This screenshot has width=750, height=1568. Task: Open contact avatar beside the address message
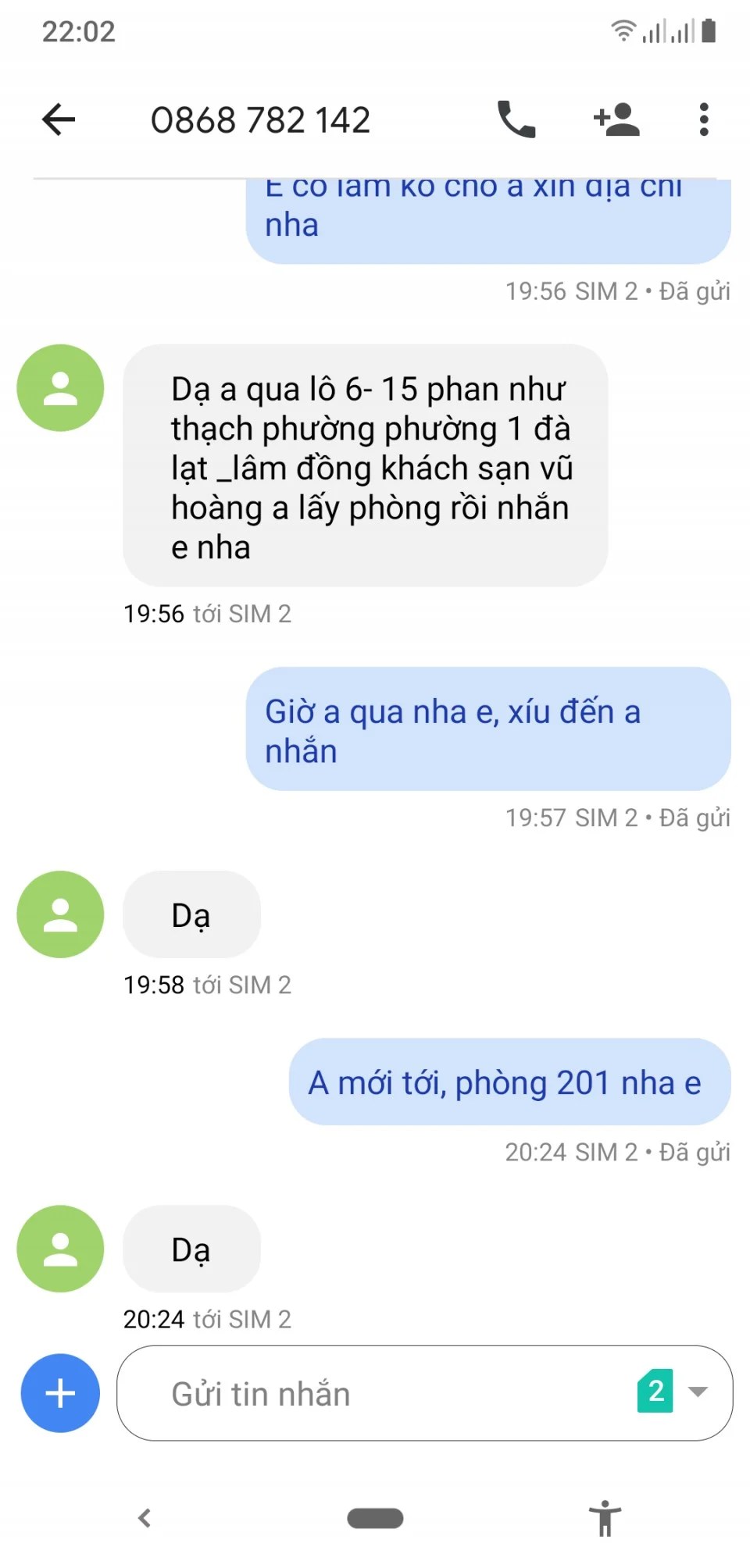click(60, 388)
